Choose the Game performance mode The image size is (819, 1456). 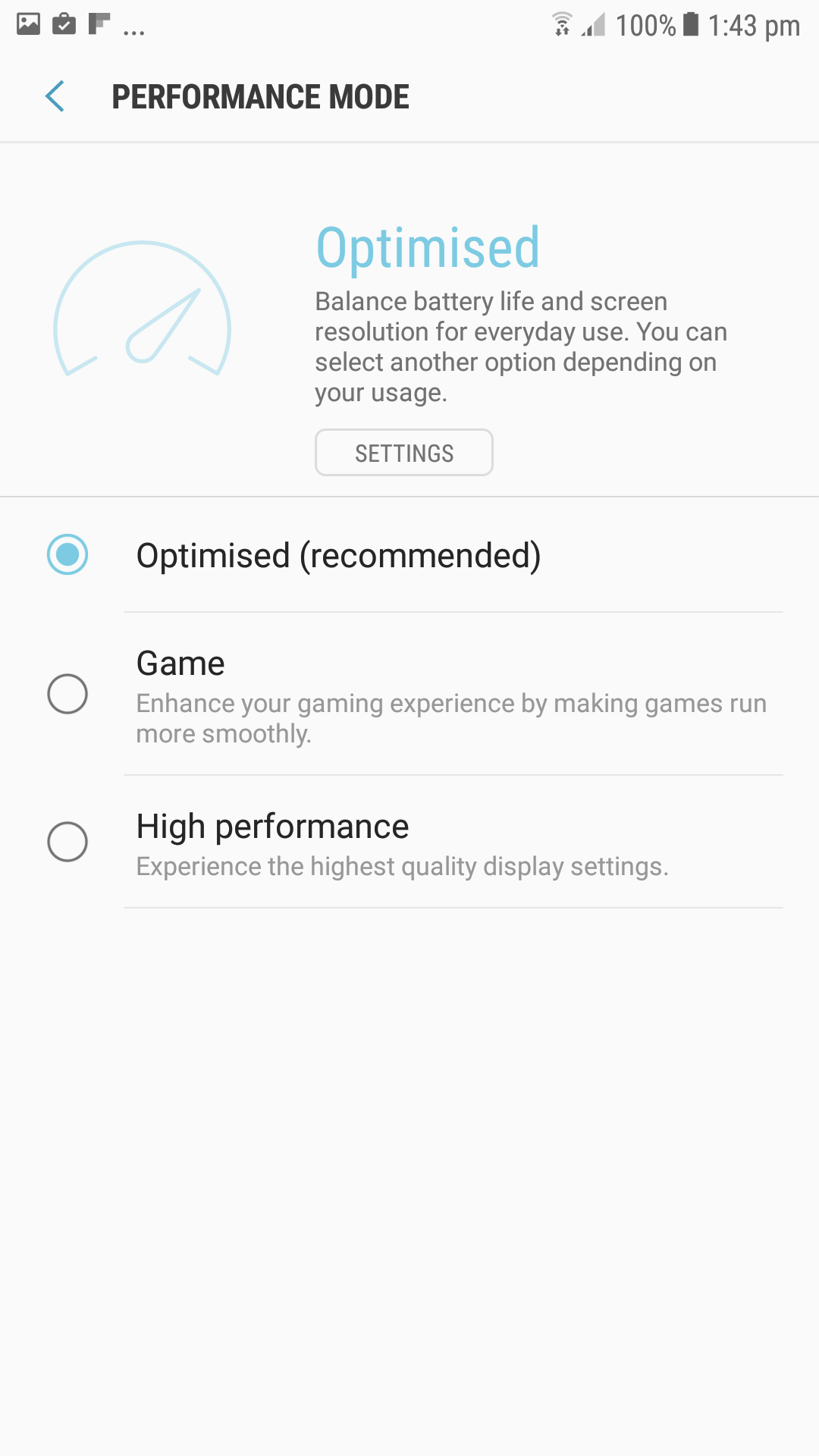click(409, 694)
